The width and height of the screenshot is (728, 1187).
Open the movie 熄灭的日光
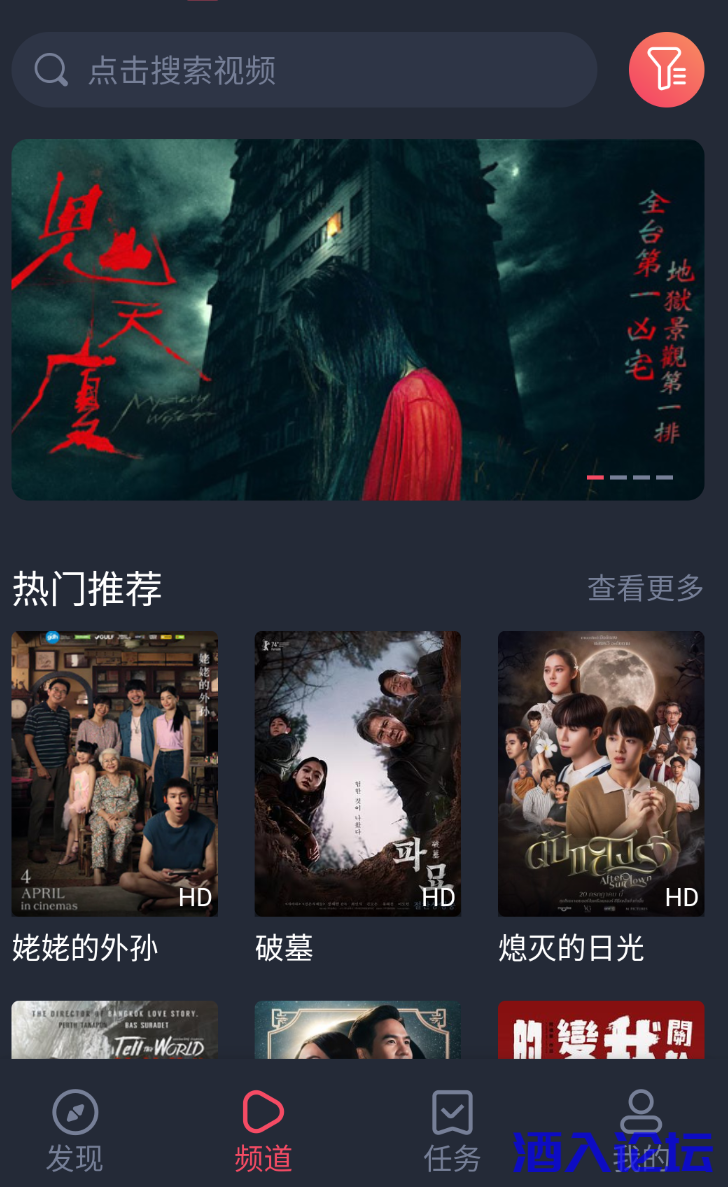click(x=601, y=774)
